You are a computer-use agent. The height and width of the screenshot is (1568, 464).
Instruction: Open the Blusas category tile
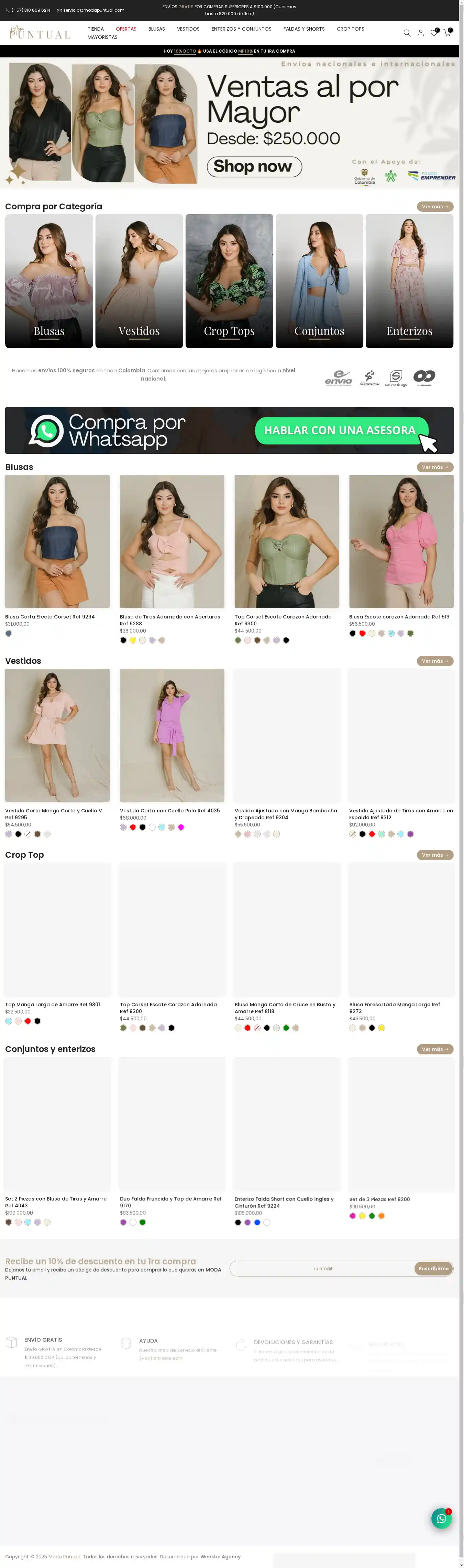[49, 281]
